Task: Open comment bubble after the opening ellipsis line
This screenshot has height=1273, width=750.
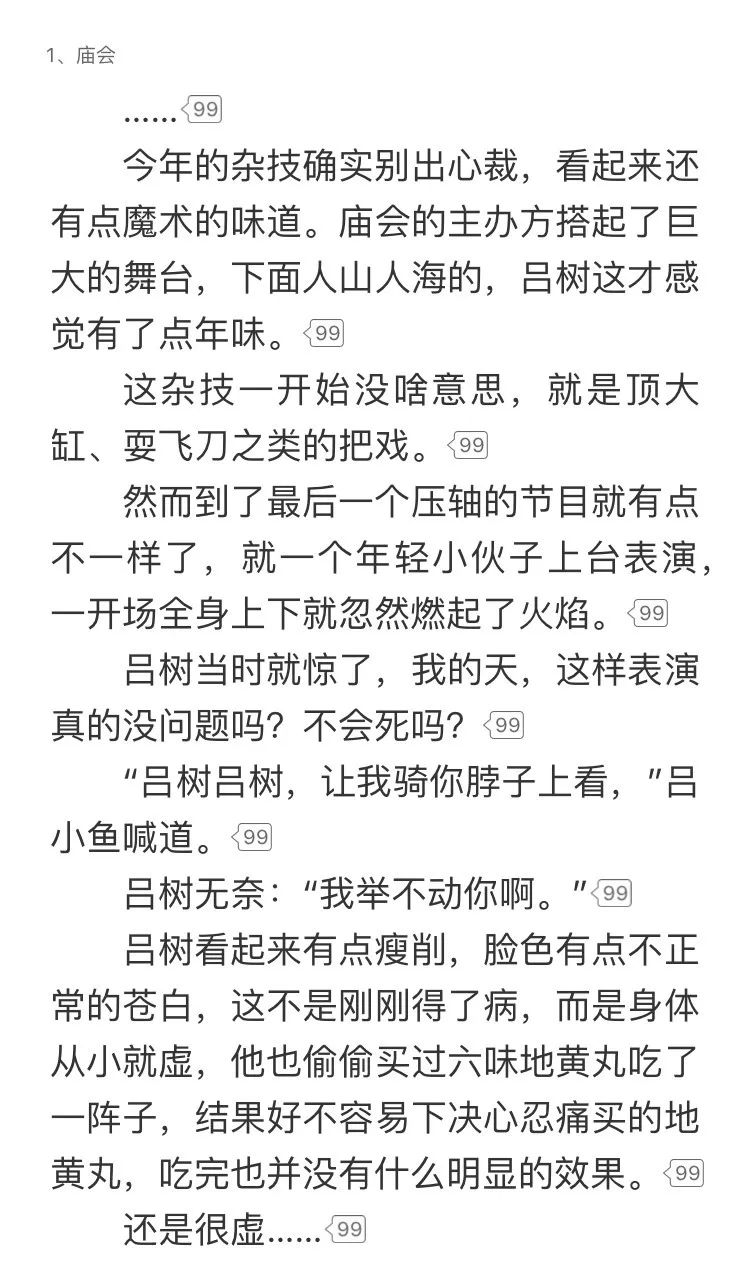Action: pyautogui.click(x=202, y=110)
